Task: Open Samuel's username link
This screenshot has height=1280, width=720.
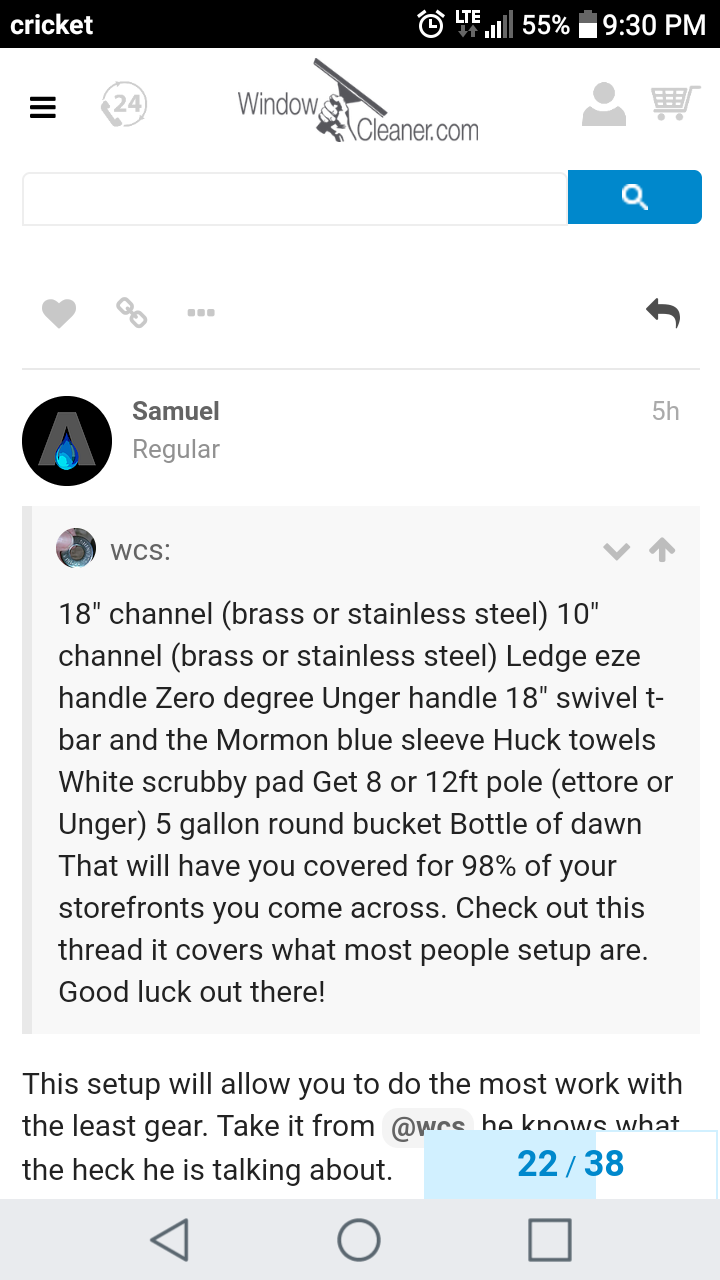Action: (x=176, y=411)
